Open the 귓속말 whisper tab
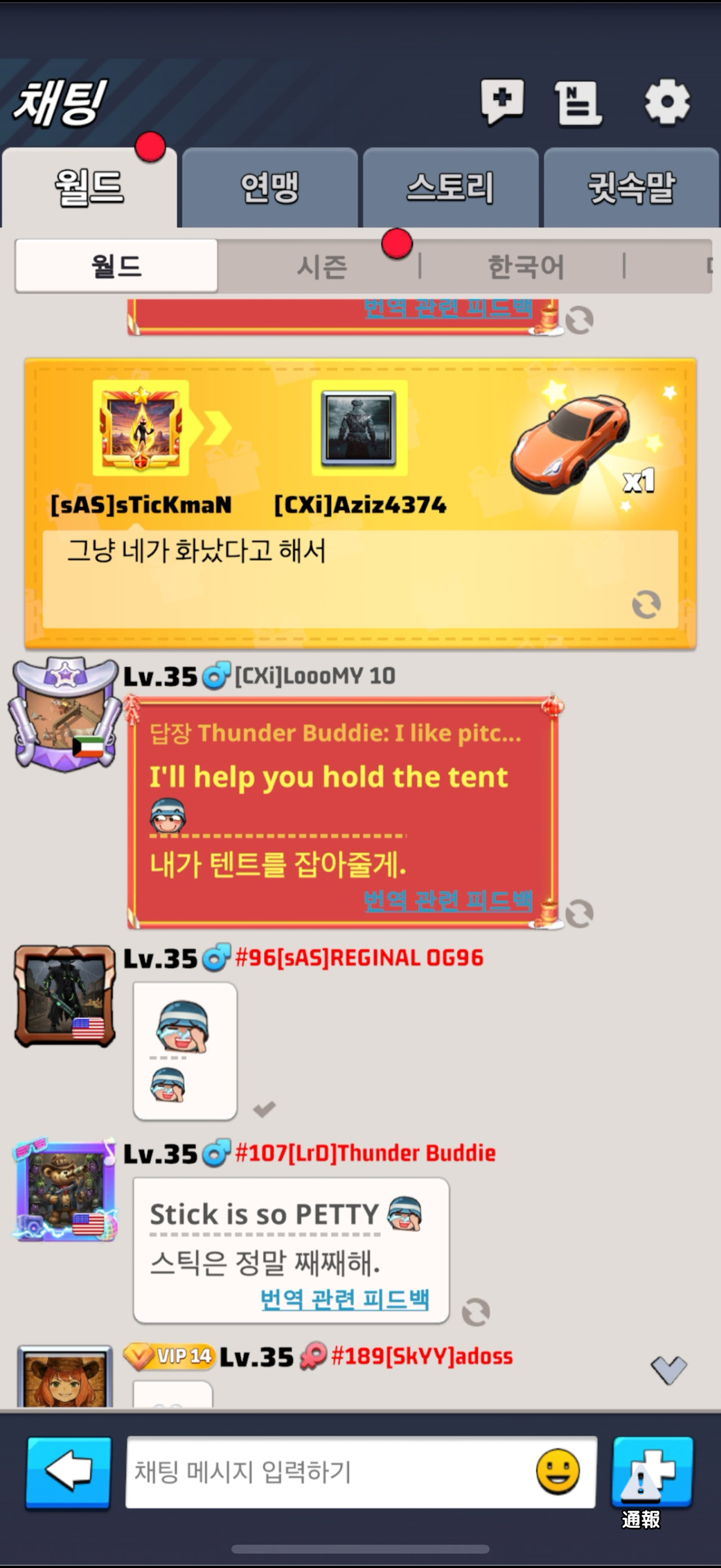Viewport: 721px width, 1568px height. [x=631, y=188]
